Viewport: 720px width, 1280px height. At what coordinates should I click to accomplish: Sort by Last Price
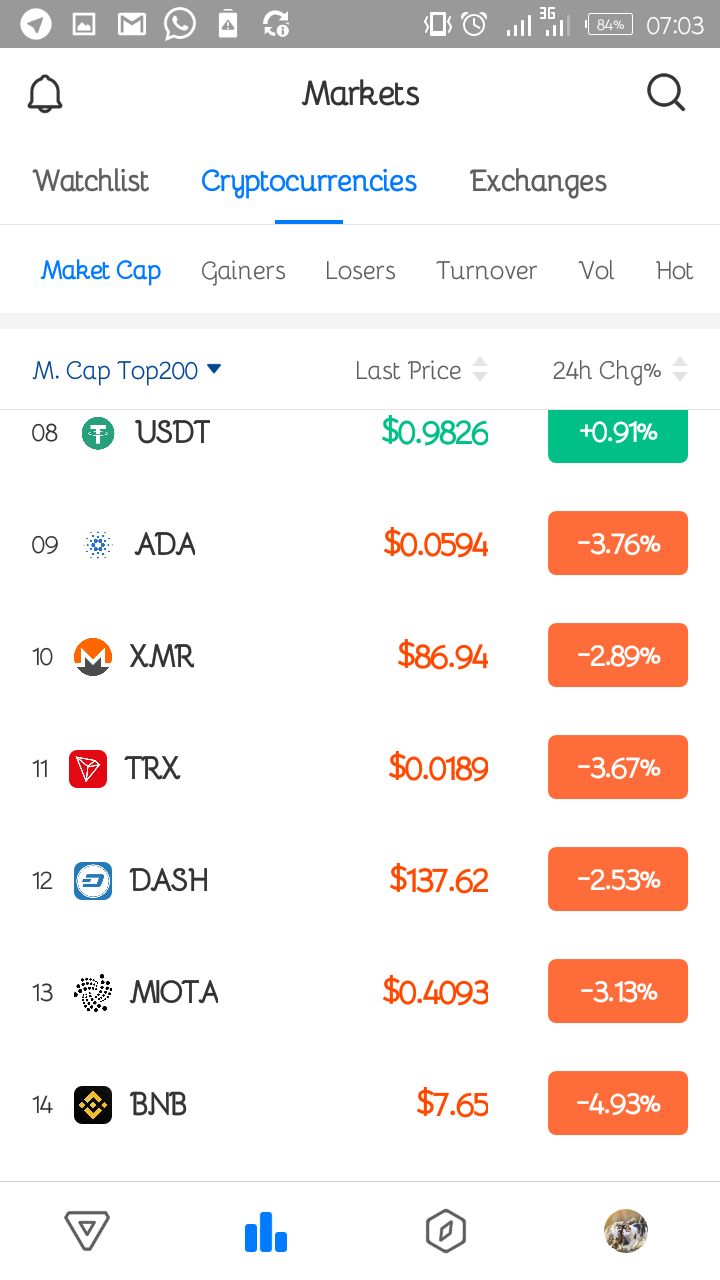(420, 371)
